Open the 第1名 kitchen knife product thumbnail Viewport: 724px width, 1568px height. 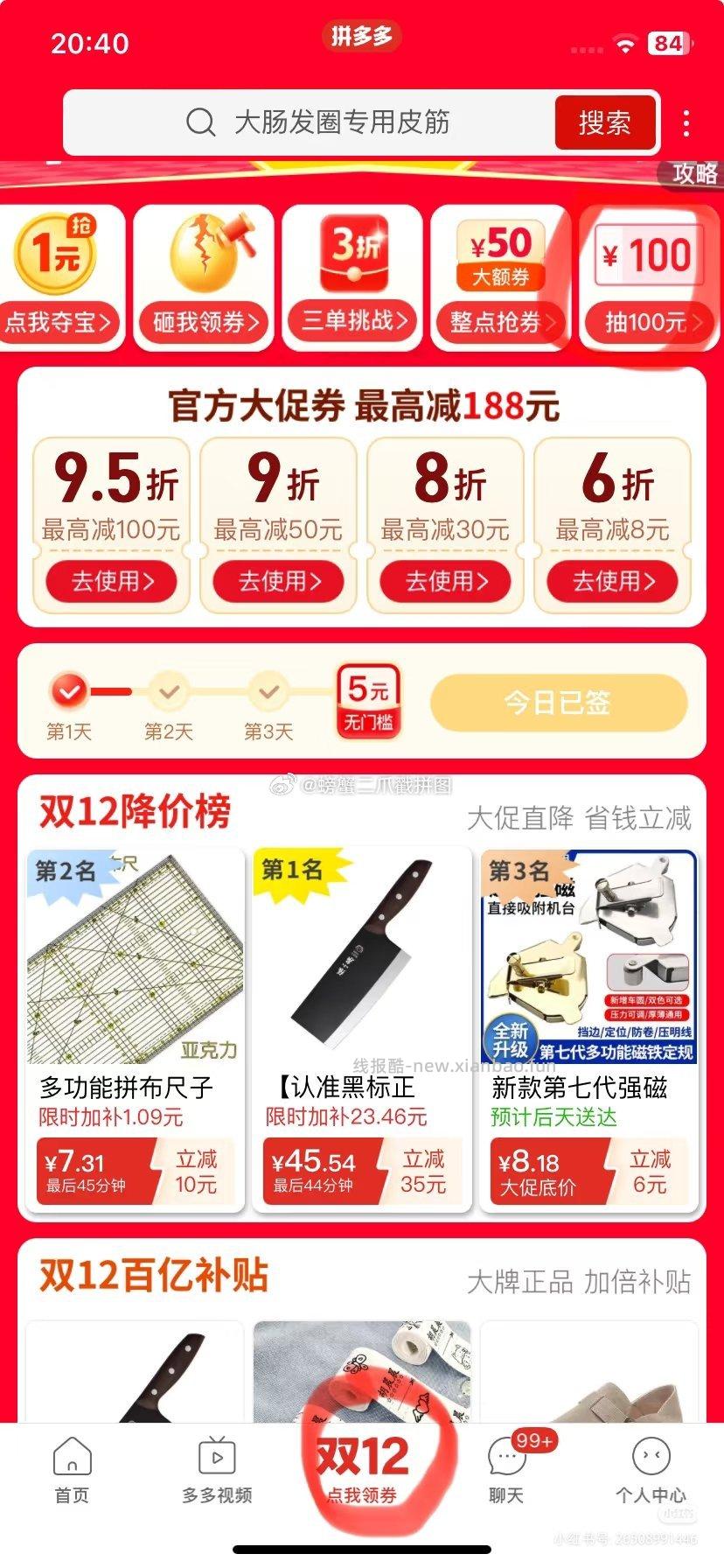[362, 958]
